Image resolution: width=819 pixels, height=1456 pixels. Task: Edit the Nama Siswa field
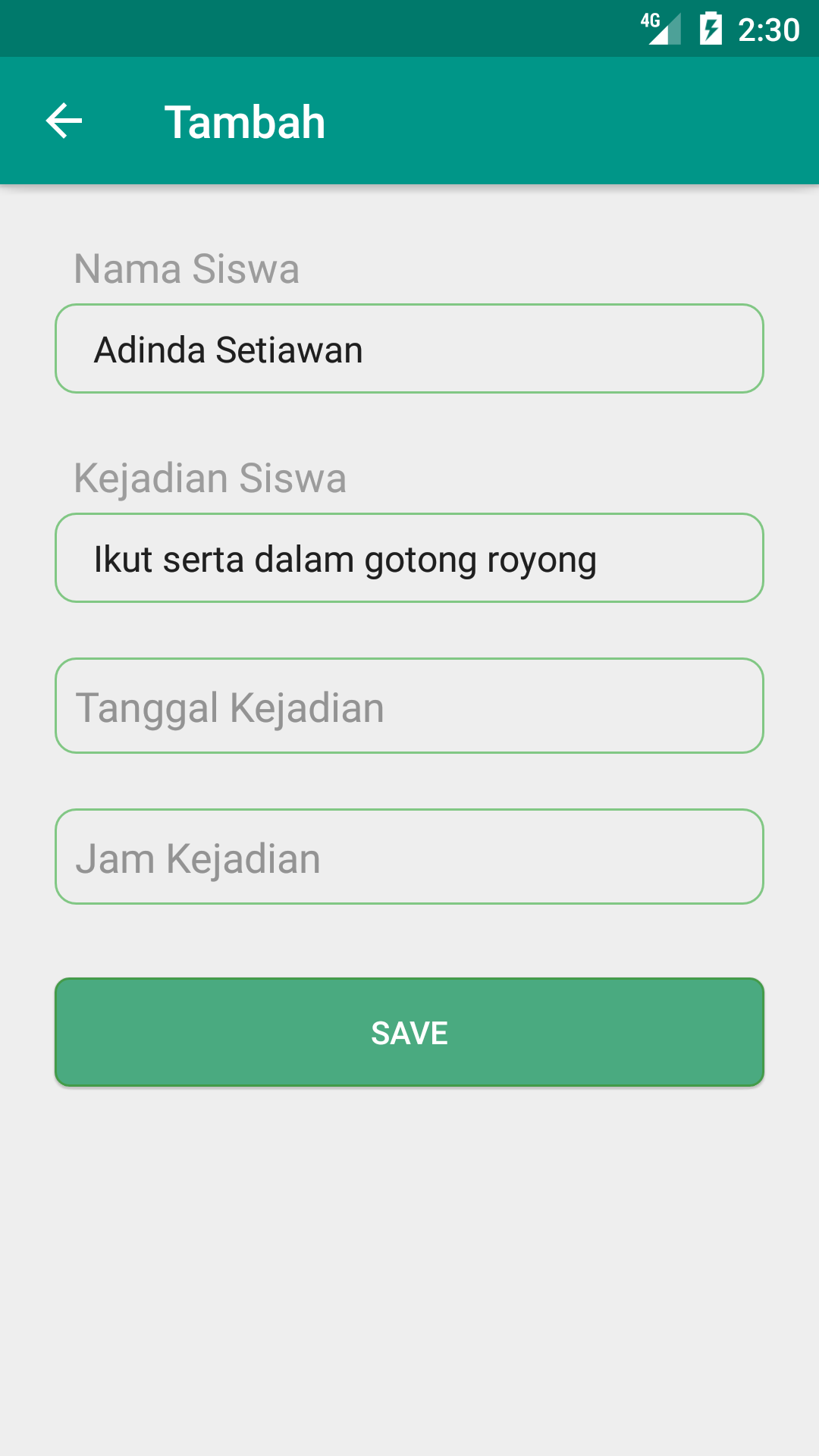(409, 349)
